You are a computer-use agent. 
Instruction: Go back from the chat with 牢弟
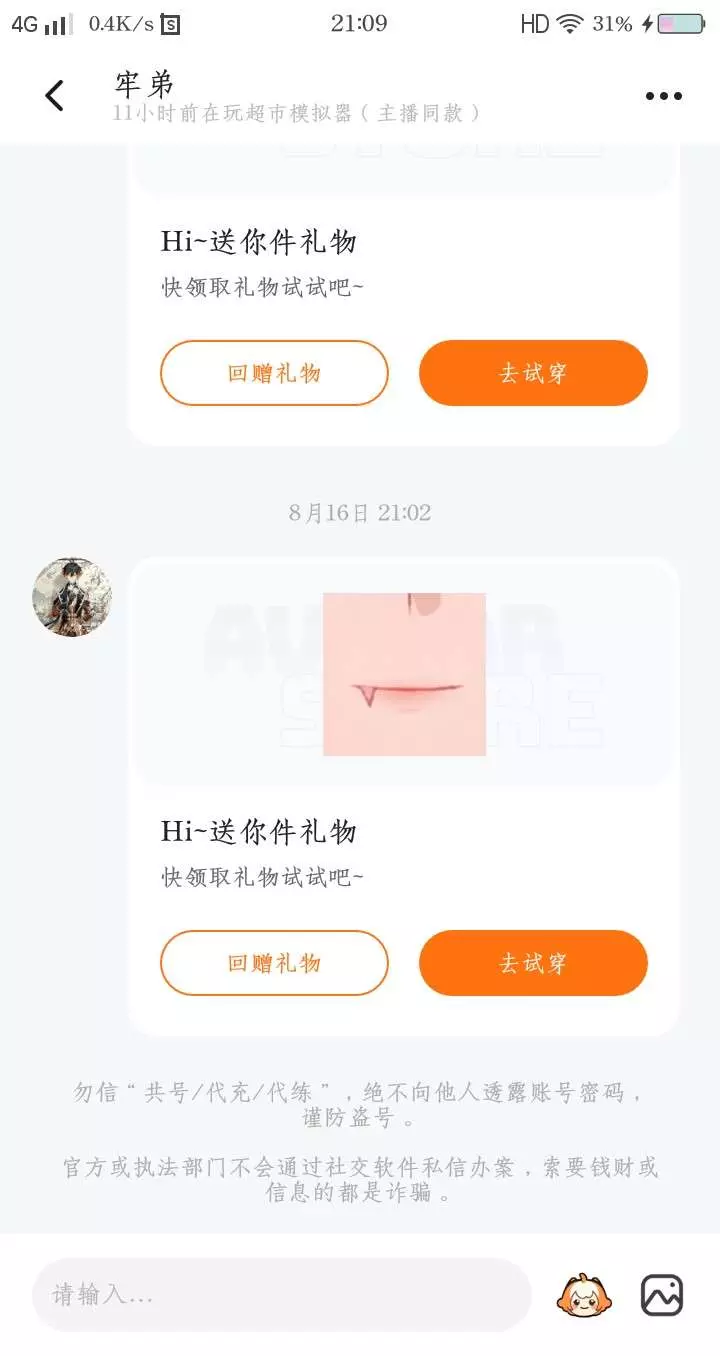[x=54, y=96]
